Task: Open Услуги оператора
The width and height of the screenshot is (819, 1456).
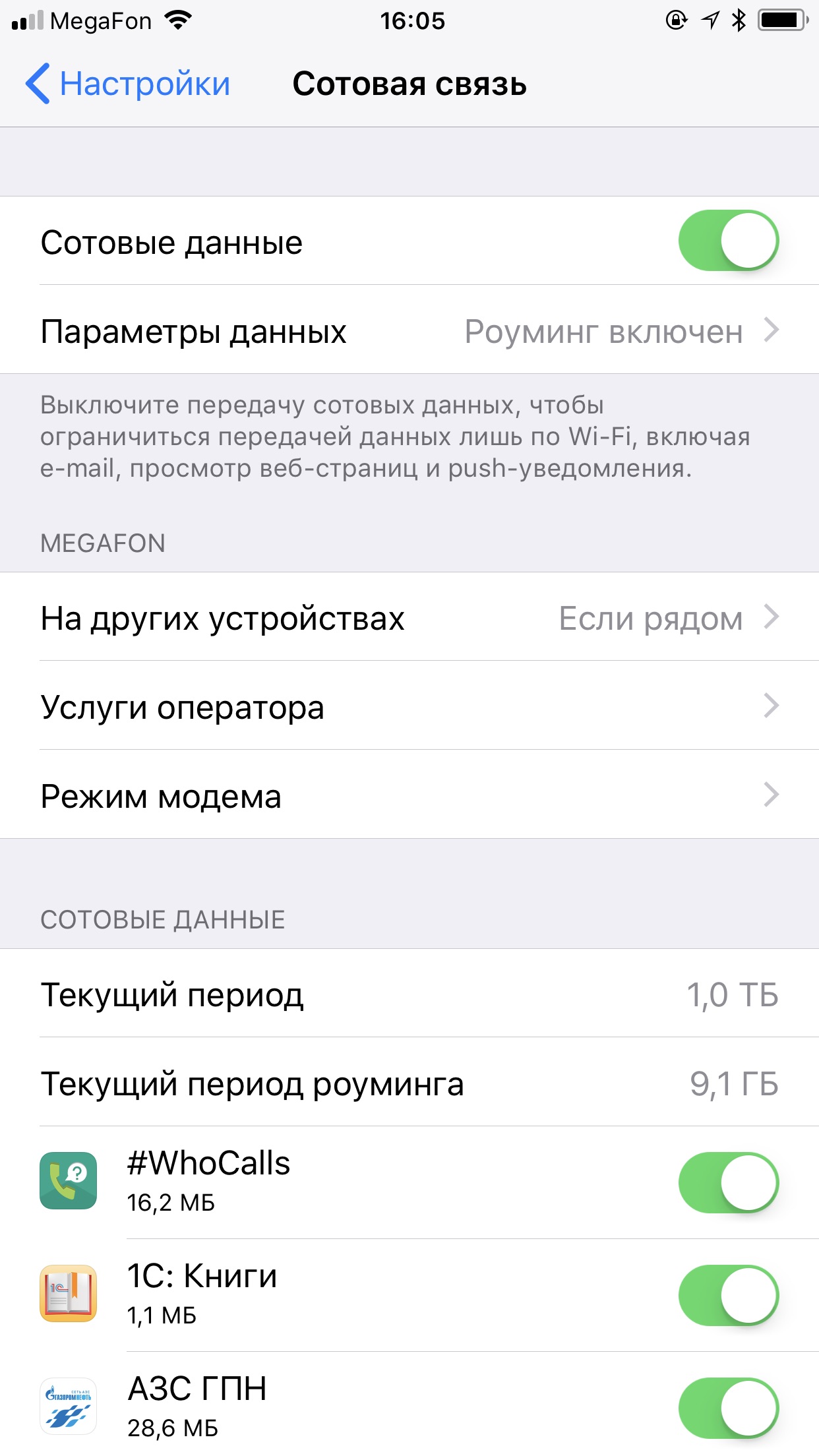Action: tap(409, 707)
